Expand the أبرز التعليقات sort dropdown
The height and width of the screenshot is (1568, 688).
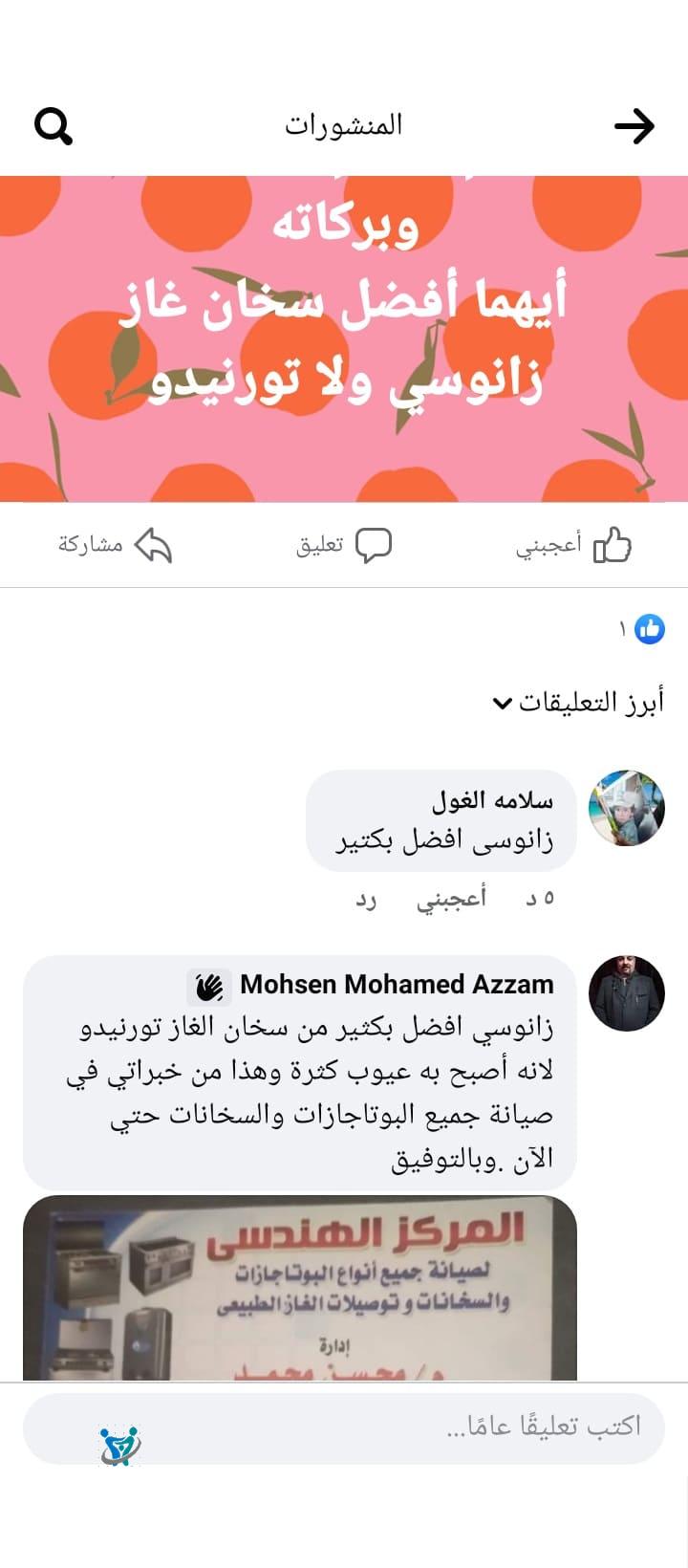578,703
